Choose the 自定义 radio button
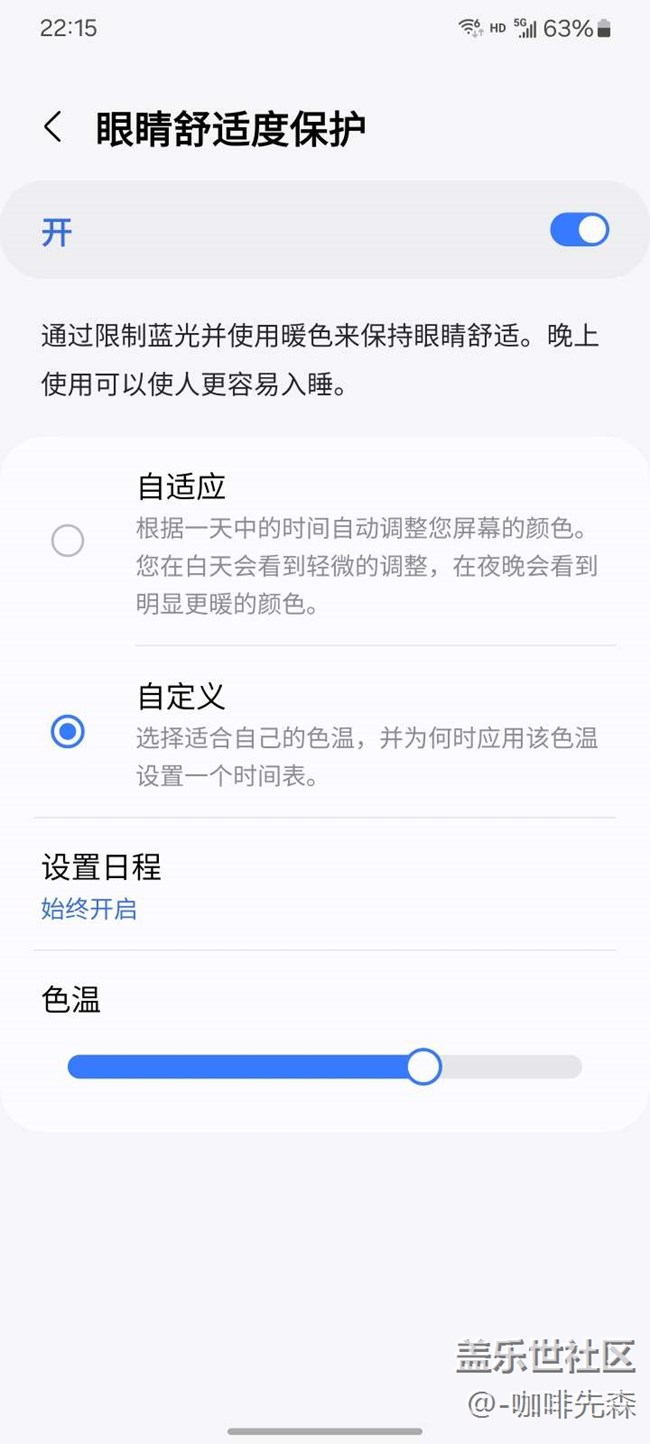This screenshot has width=650, height=1444. [68, 732]
